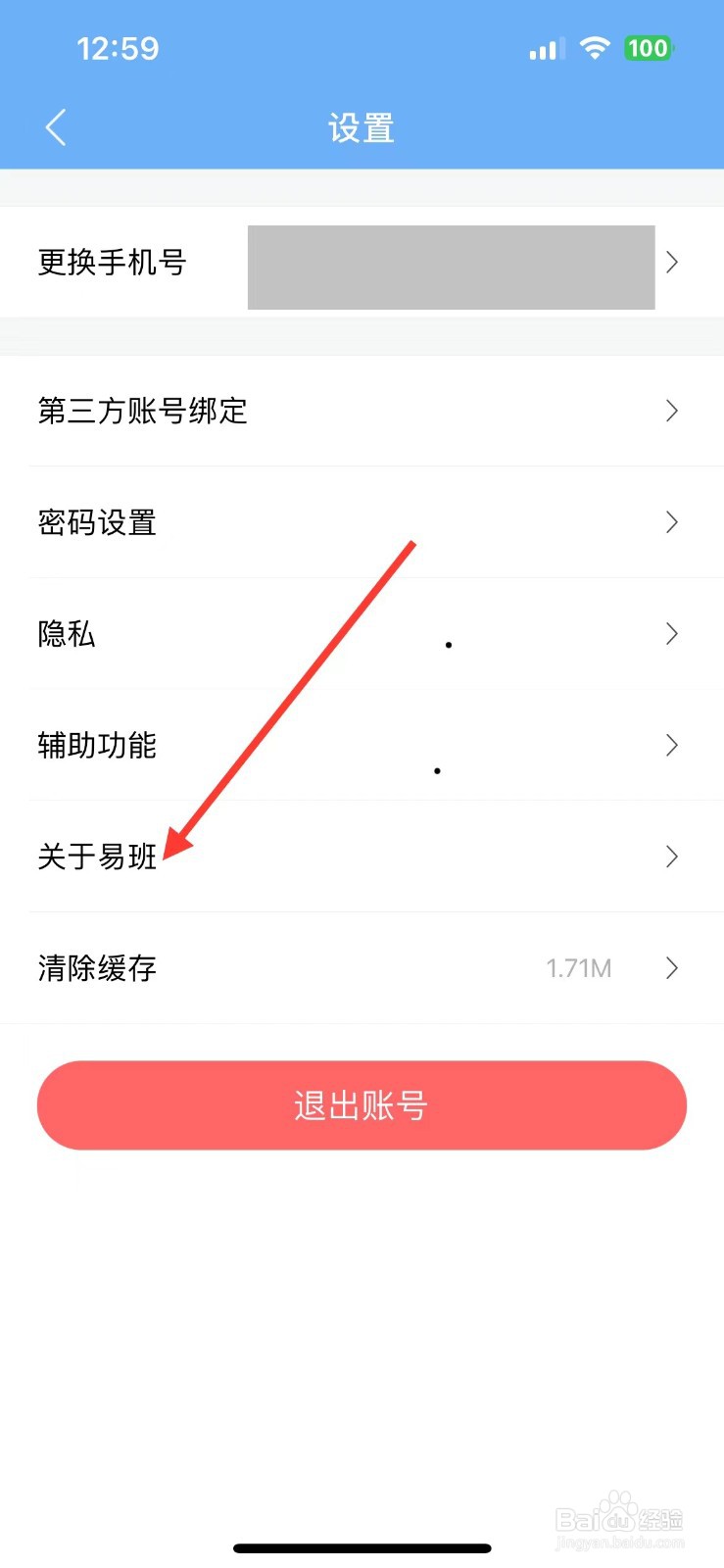Viewport: 724px width, 1568px height.
Task: Tap the 1.71M cache size indicator
Action: 578,967
